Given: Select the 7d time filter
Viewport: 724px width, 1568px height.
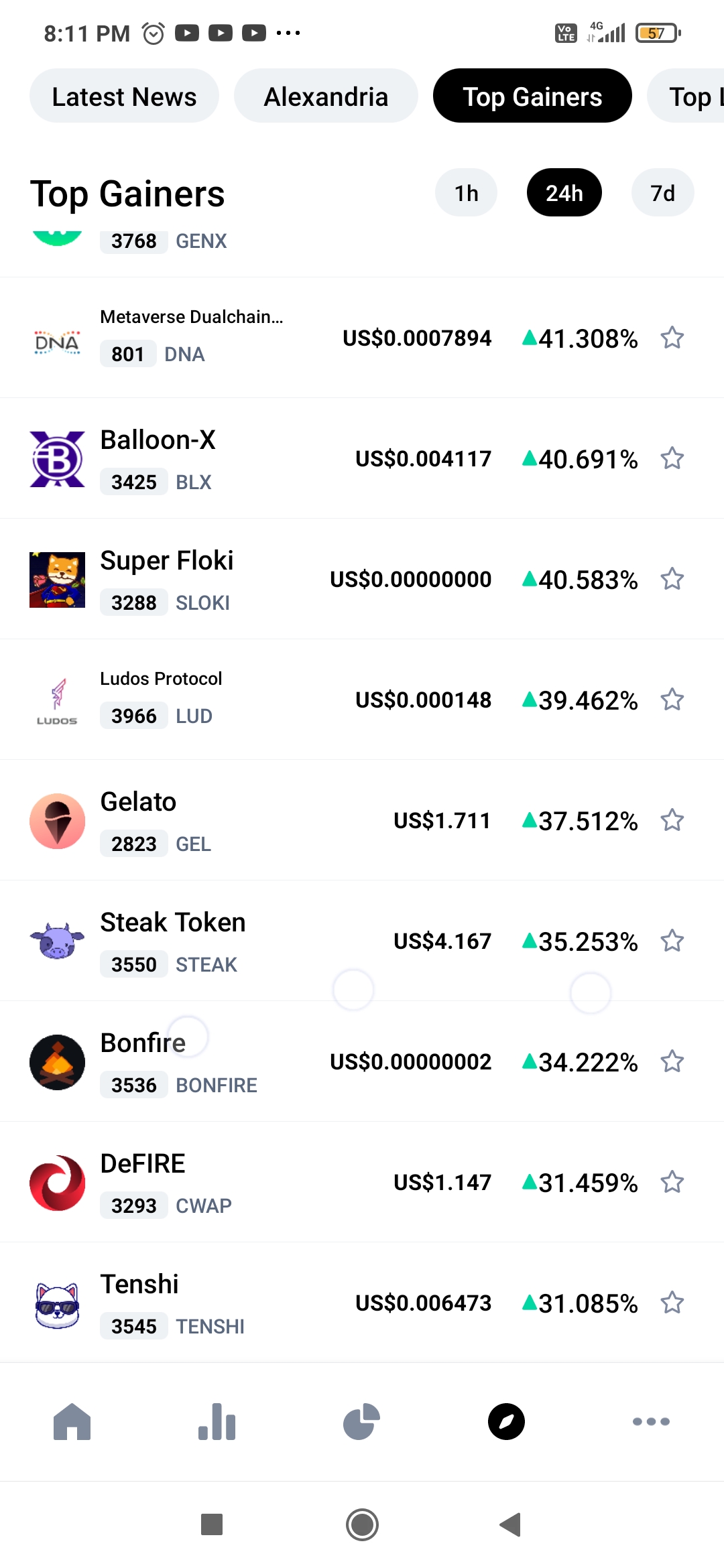Looking at the screenshot, I should [663, 193].
